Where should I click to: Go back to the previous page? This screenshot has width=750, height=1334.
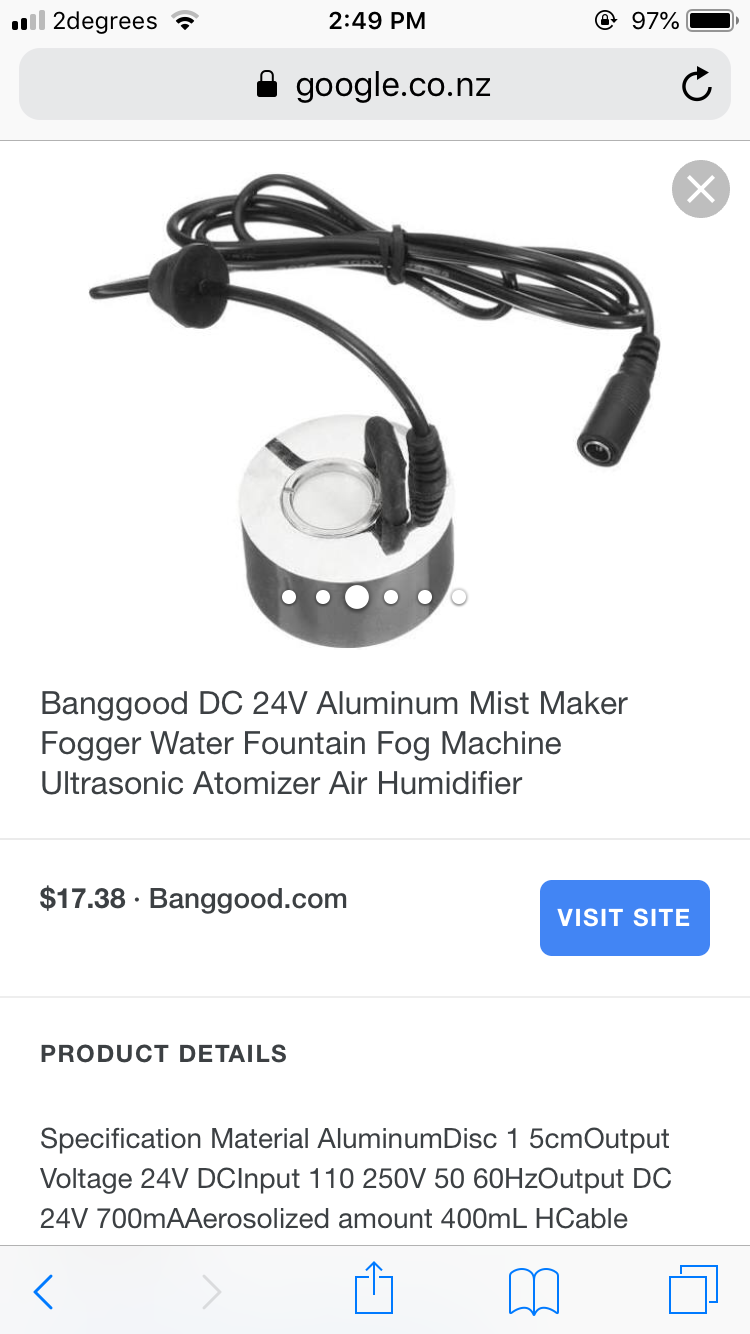(43, 1291)
